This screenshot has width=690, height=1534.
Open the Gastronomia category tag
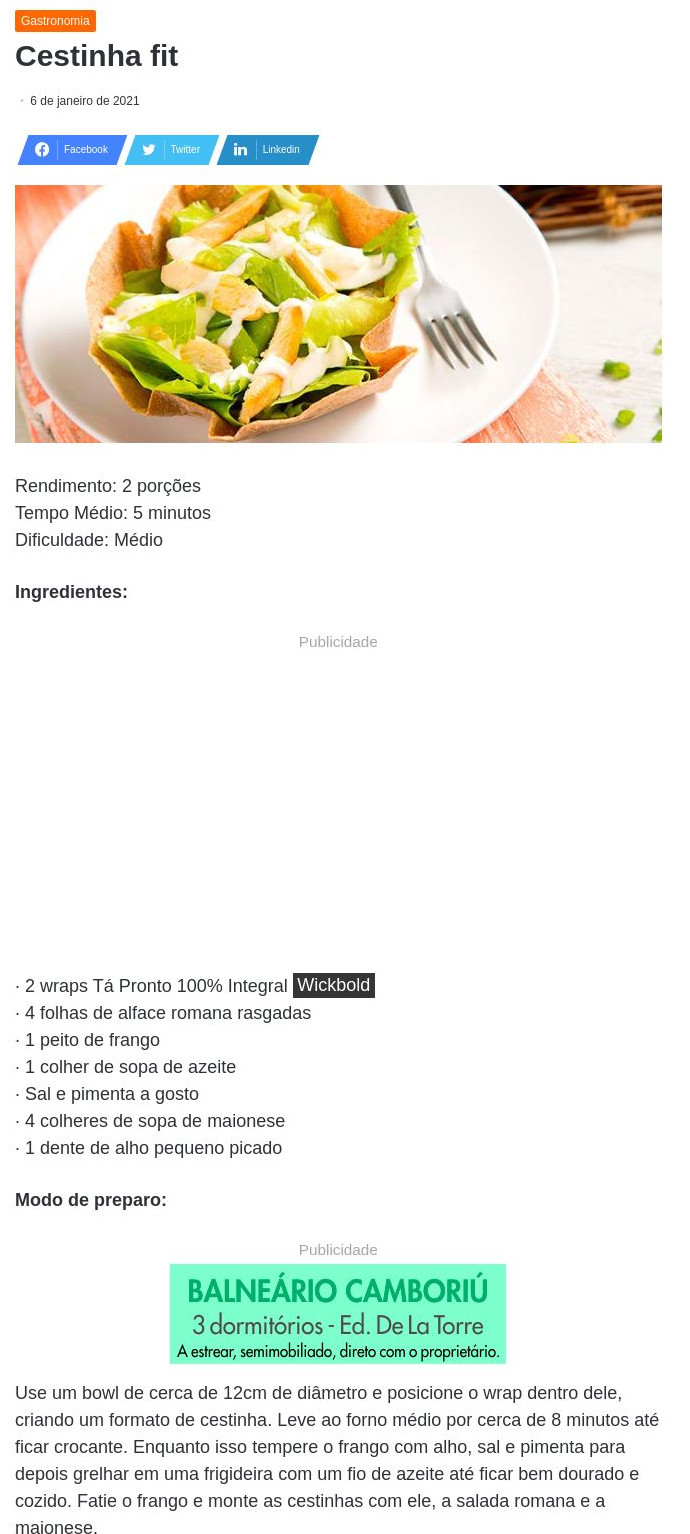[55, 21]
